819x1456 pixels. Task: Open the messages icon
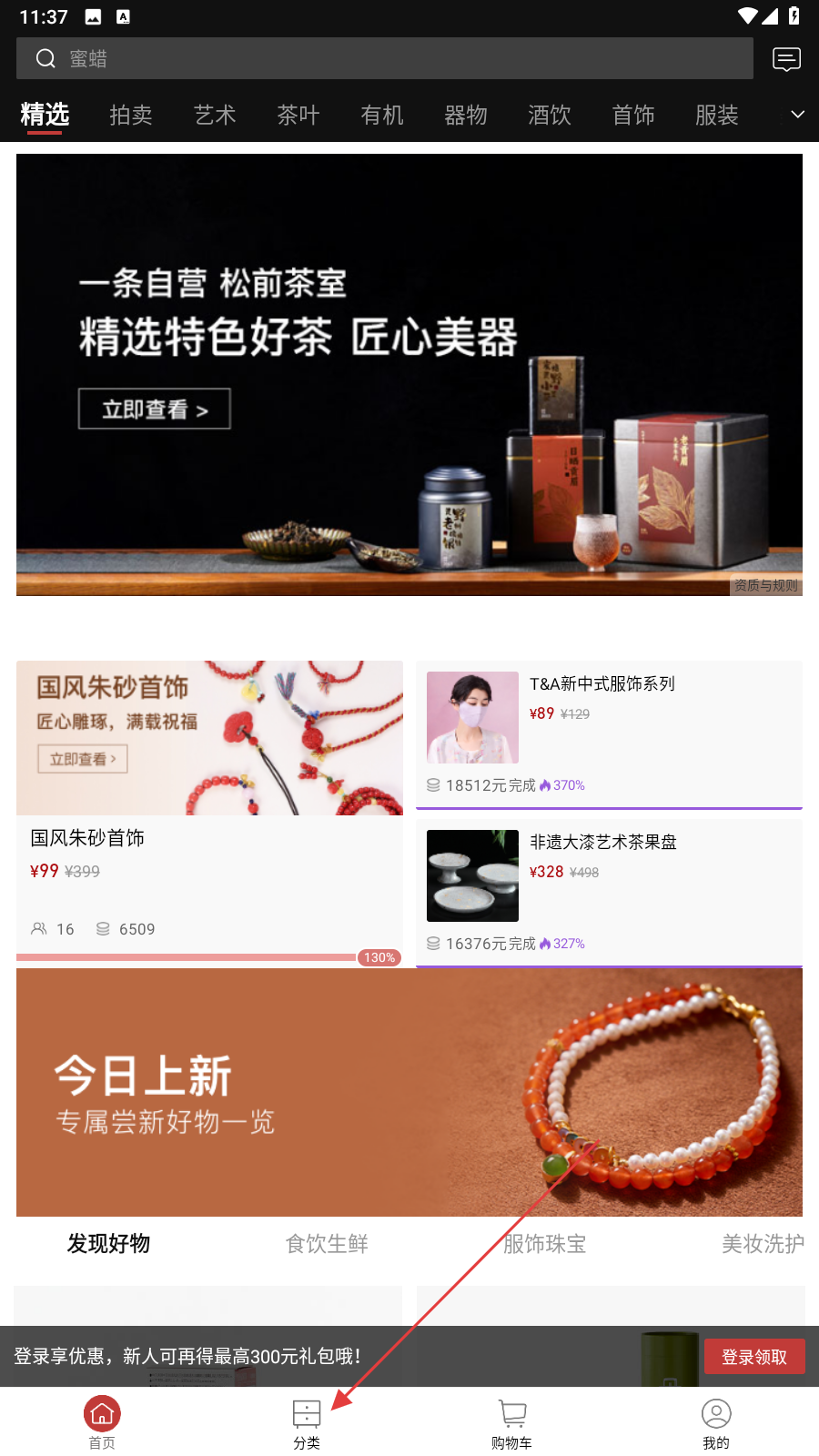(x=786, y=59)
